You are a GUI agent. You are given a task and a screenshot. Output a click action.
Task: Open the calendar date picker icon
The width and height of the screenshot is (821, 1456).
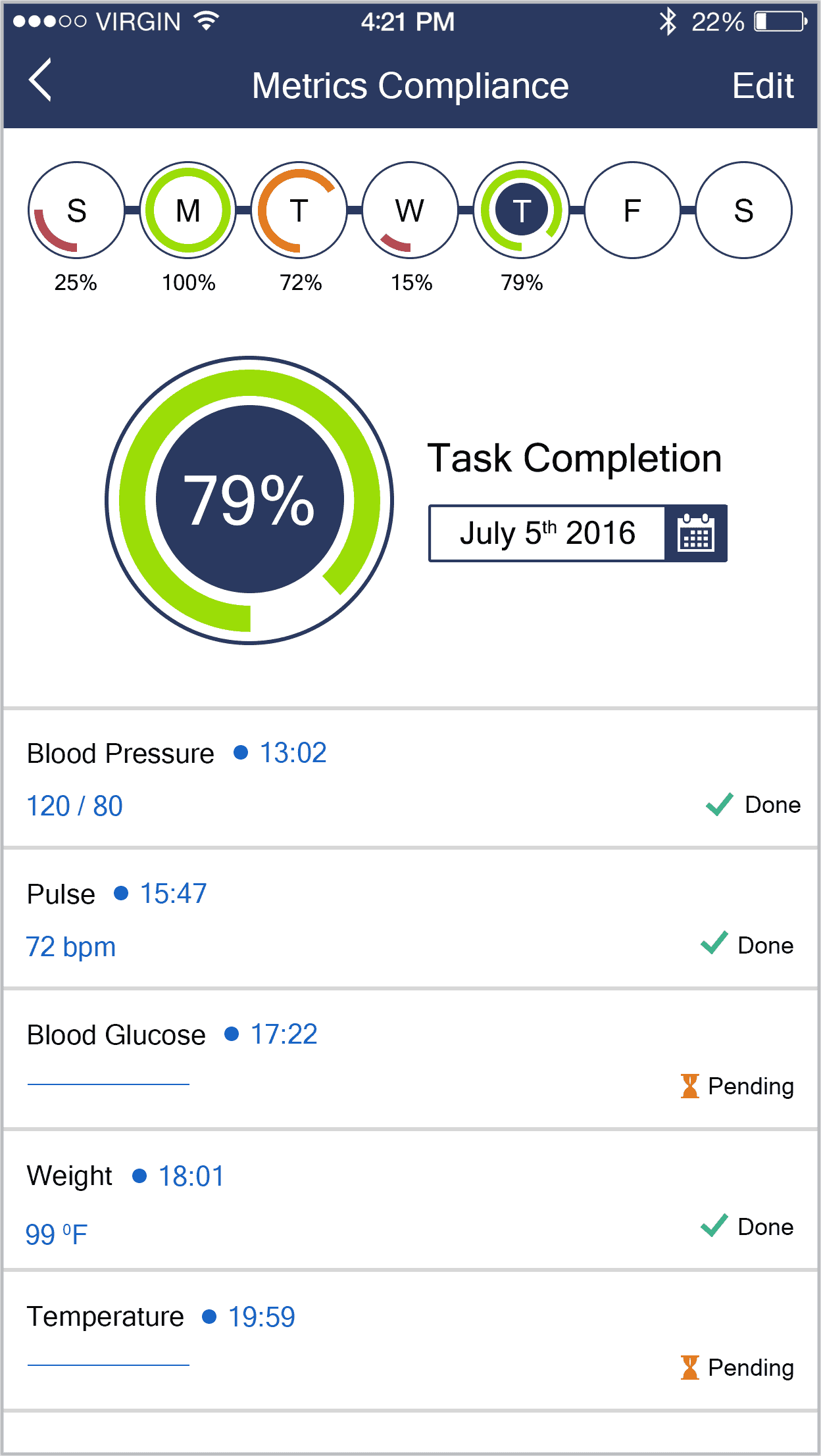[697, 534]
